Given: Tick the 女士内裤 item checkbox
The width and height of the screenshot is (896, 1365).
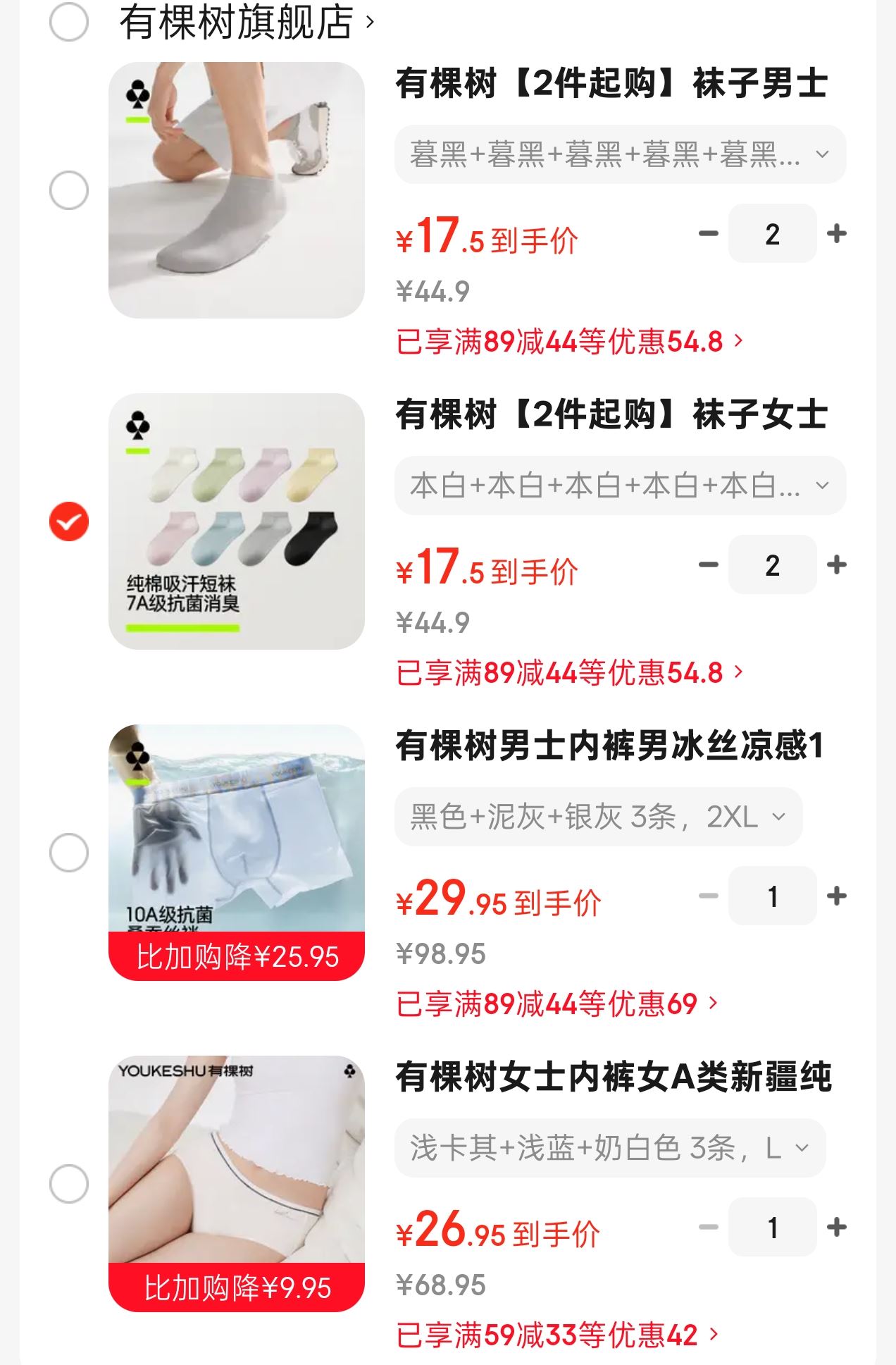Looking at the screenshot, I should pos(69,1184).
